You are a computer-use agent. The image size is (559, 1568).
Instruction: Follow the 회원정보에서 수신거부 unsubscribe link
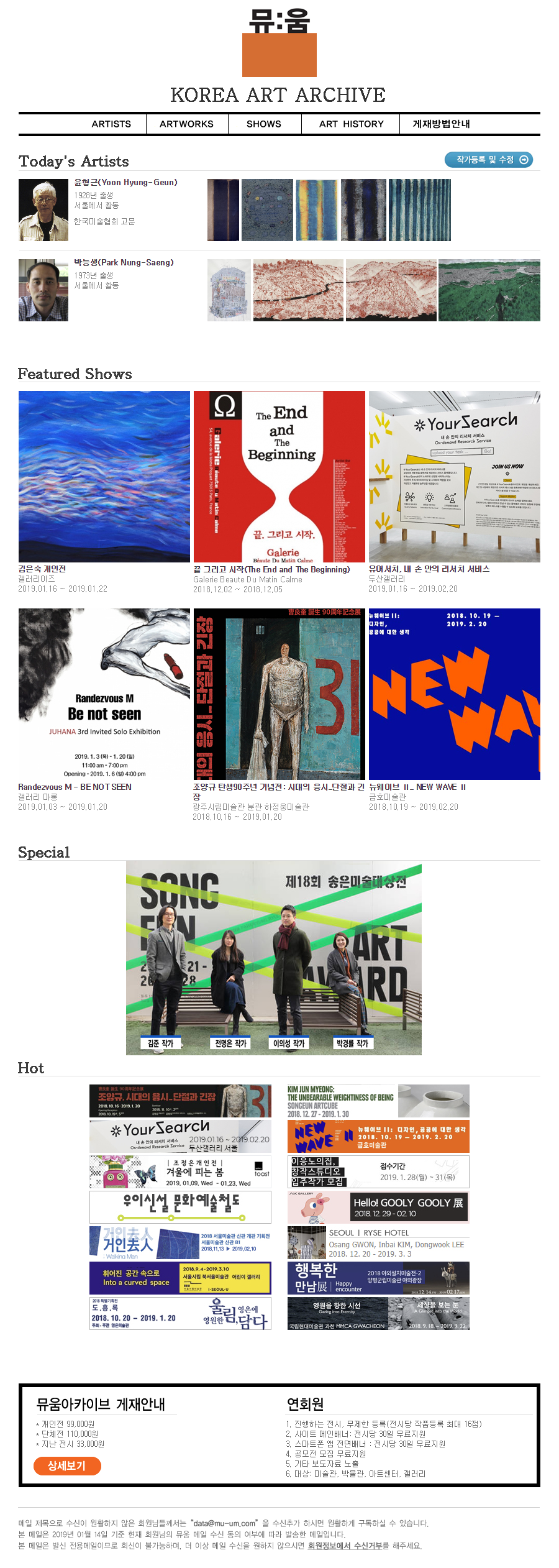point(348,1545)
